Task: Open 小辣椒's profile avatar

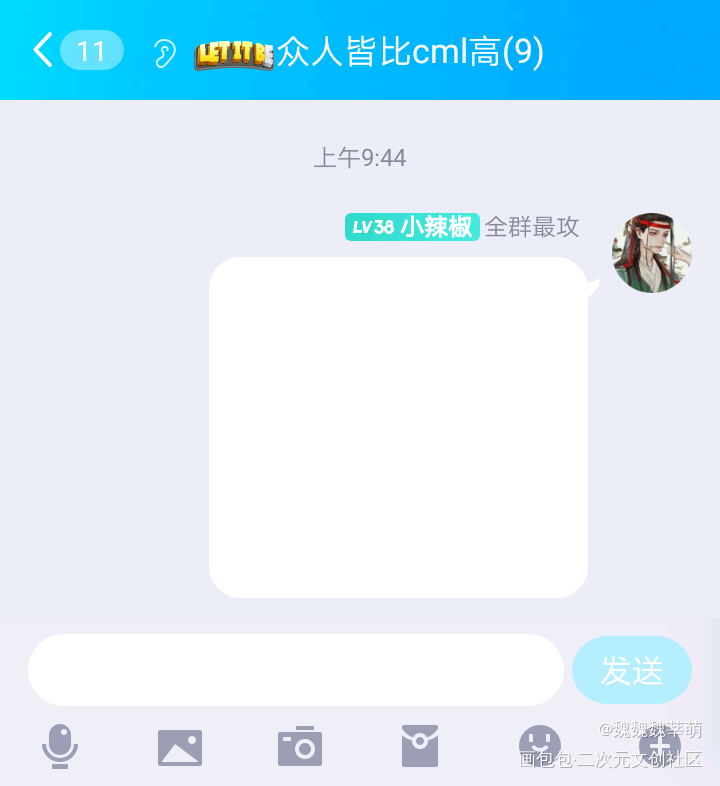Action: point(651,253)
